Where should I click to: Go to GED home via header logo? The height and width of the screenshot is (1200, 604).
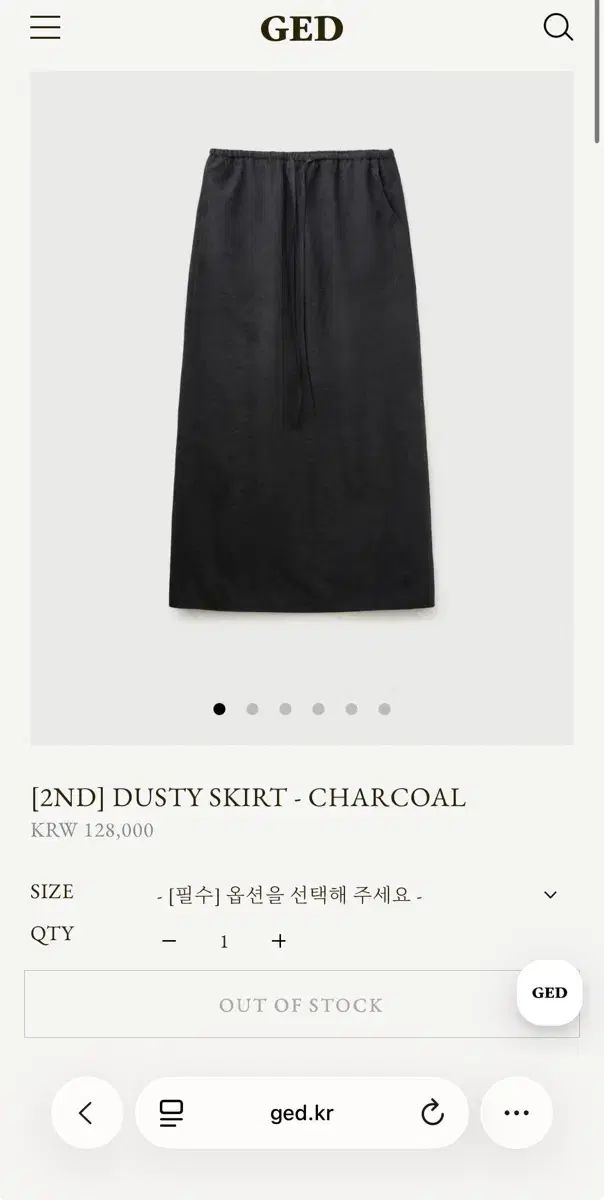[x=301, y=29]
